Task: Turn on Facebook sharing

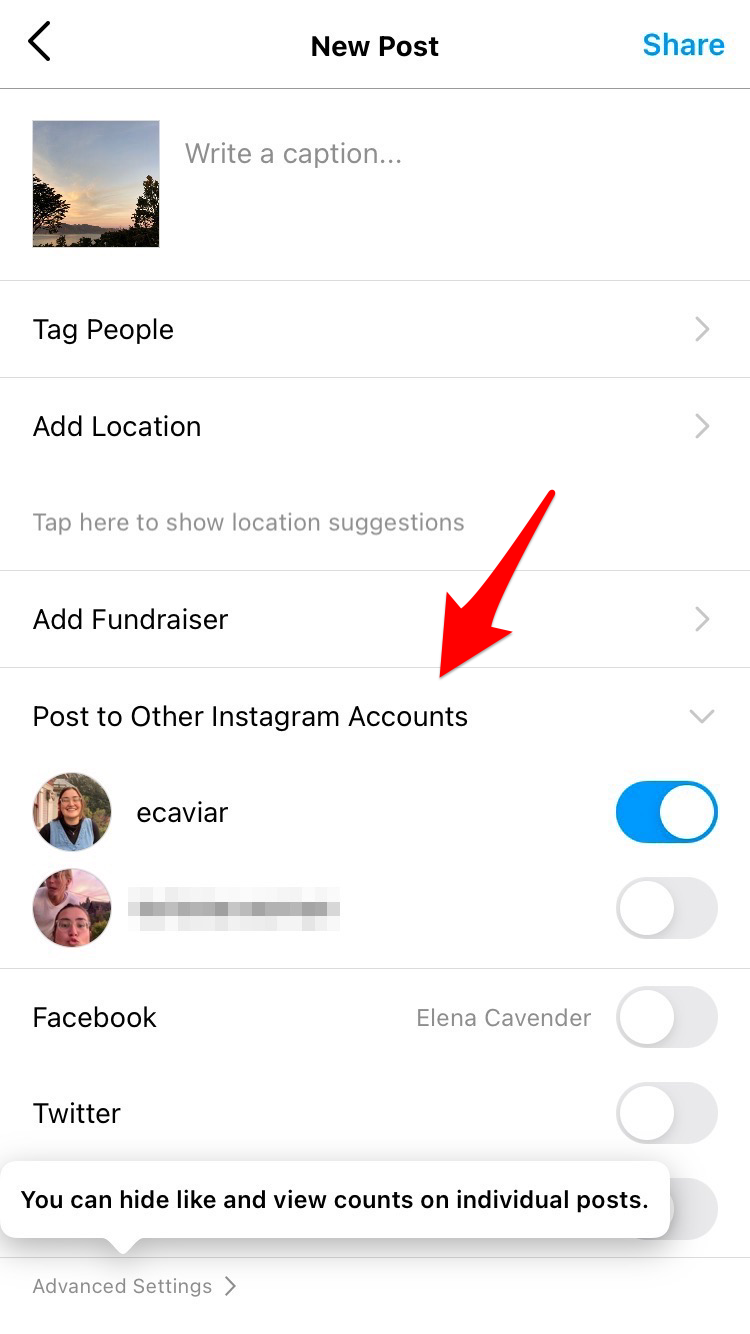Action: [666, 1017]
